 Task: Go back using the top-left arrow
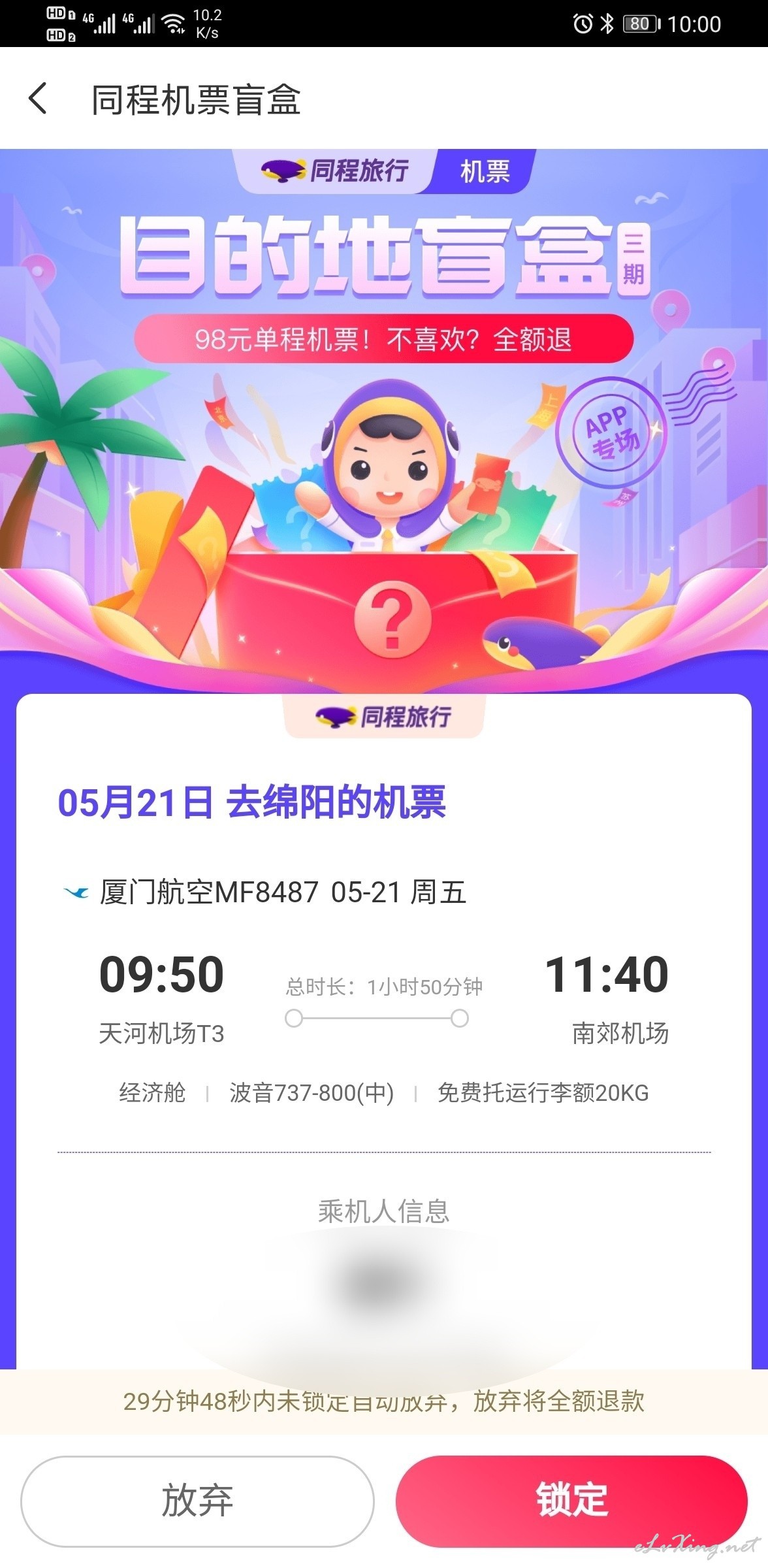(x=38, y=99)
